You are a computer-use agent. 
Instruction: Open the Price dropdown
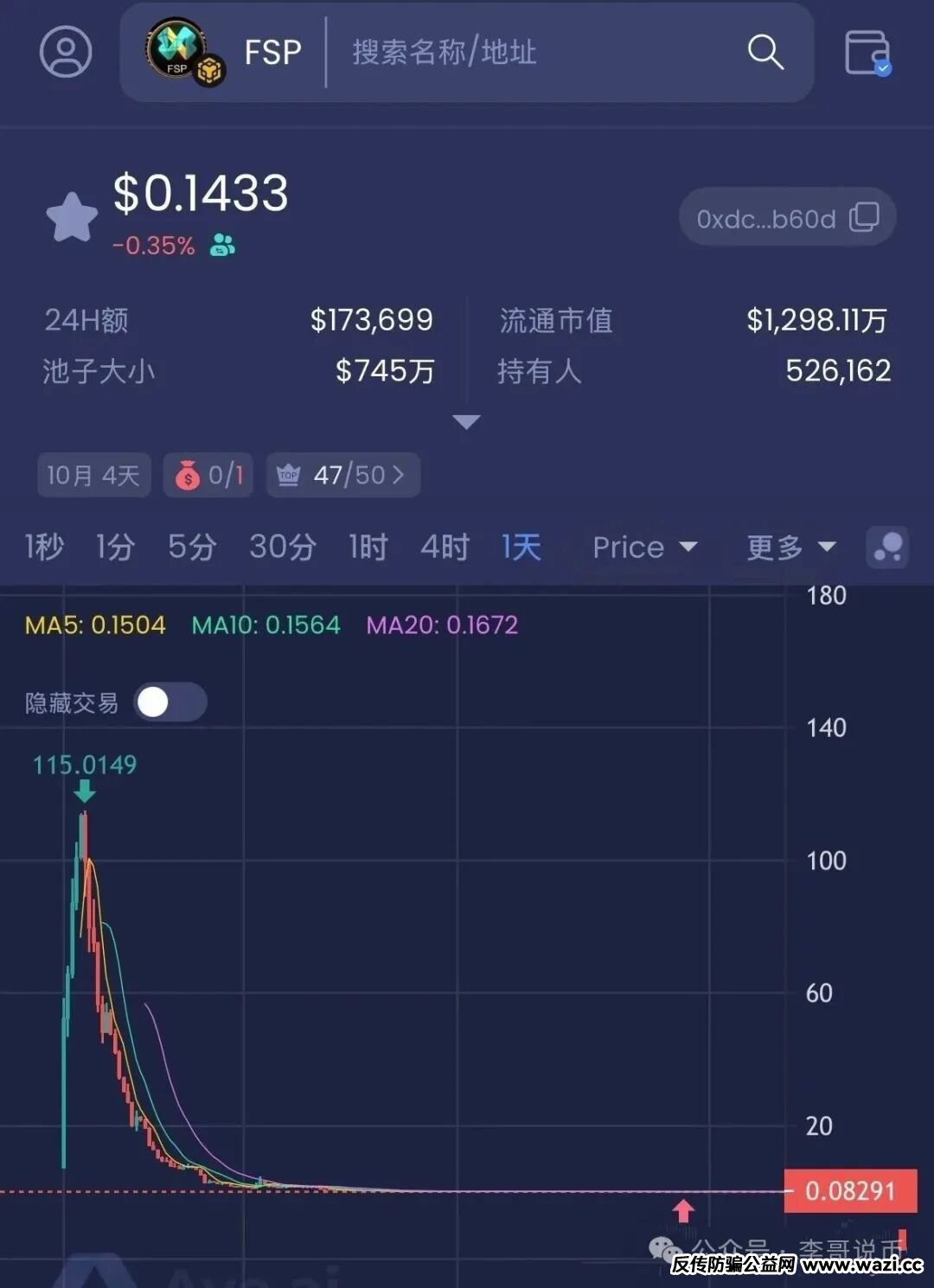tap(644, 547)
